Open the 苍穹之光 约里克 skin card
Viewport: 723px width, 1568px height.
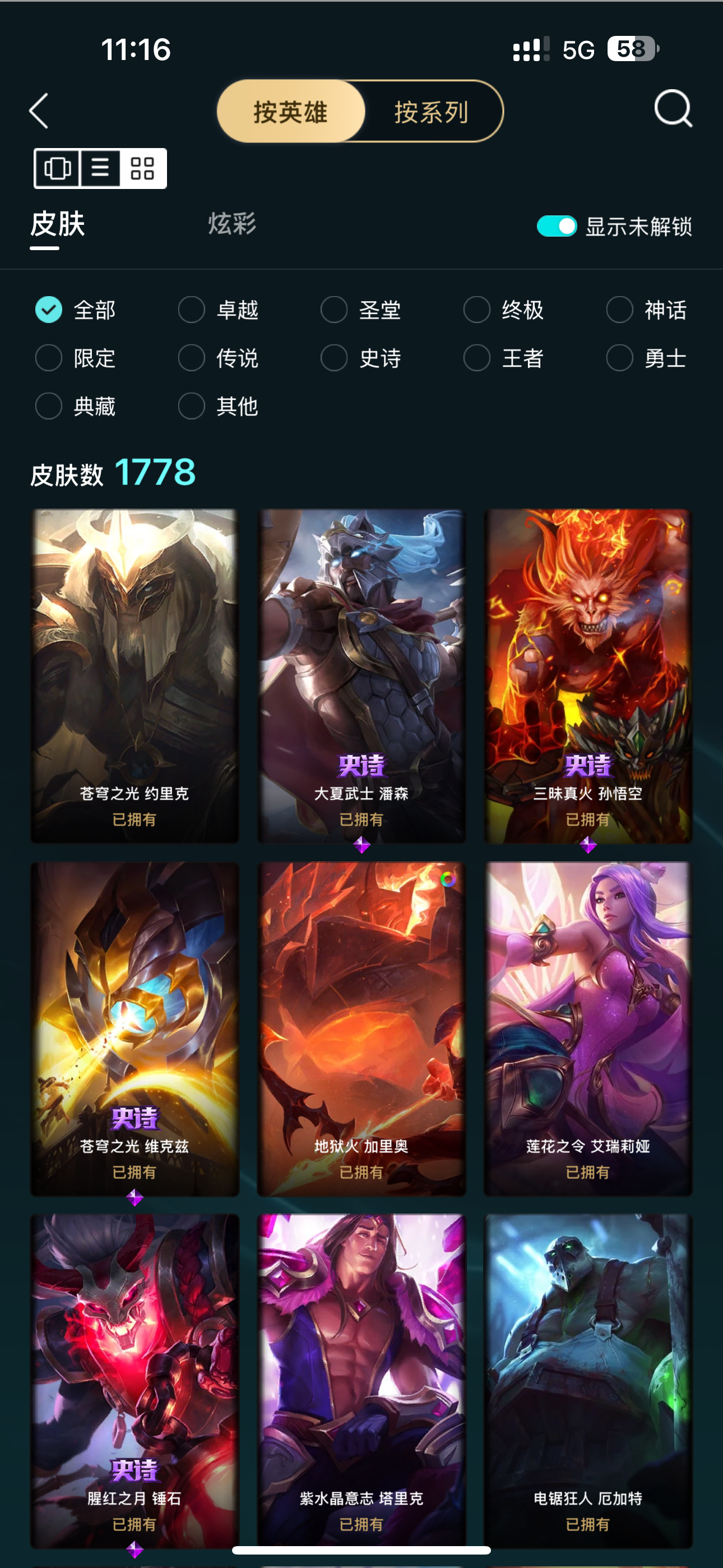point(135,676)
